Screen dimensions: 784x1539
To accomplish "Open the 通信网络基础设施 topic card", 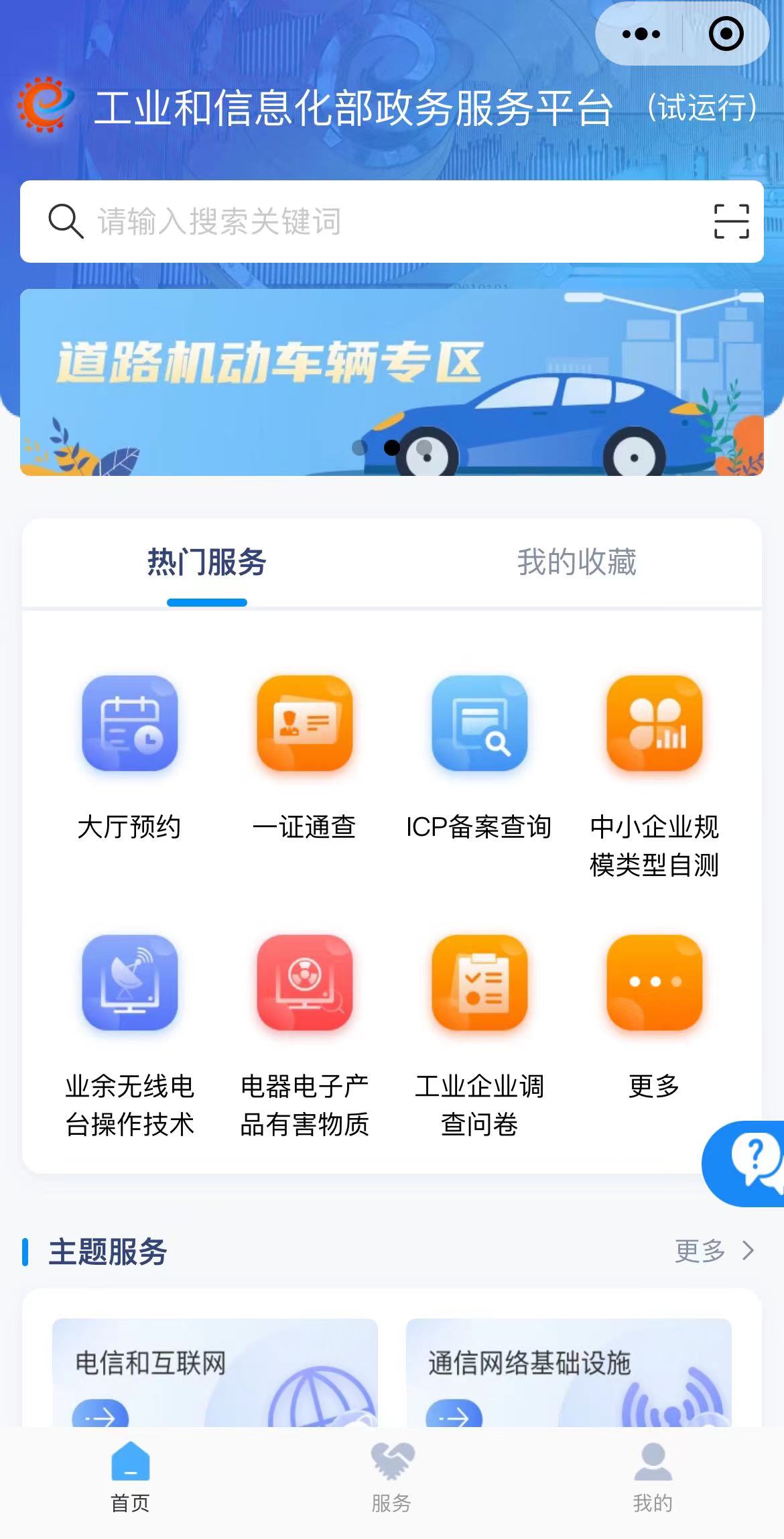I will click(x=568, y=1371).
